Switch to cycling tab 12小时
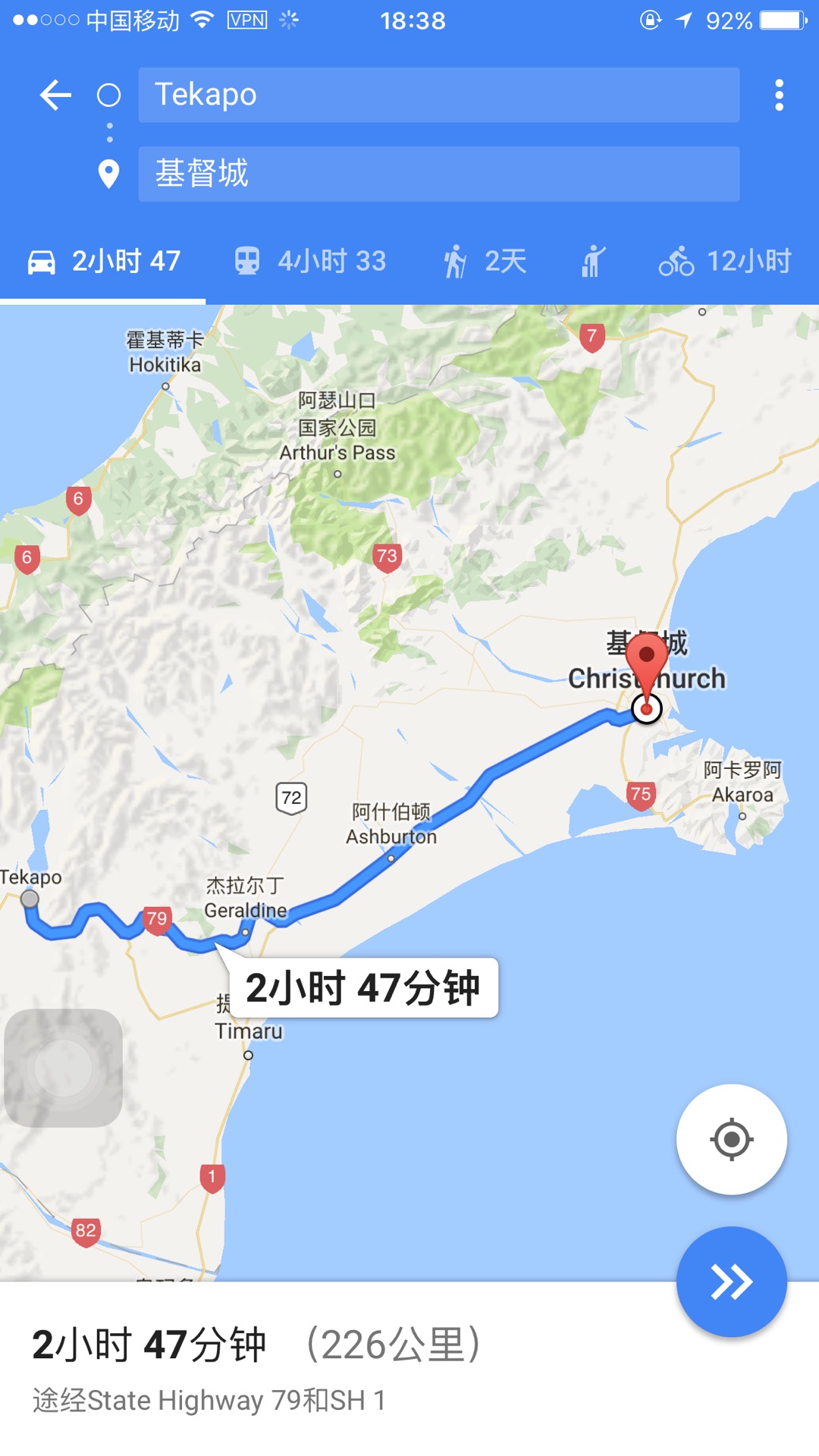This screenshot has width=819, height=1456. coord(726,262)
